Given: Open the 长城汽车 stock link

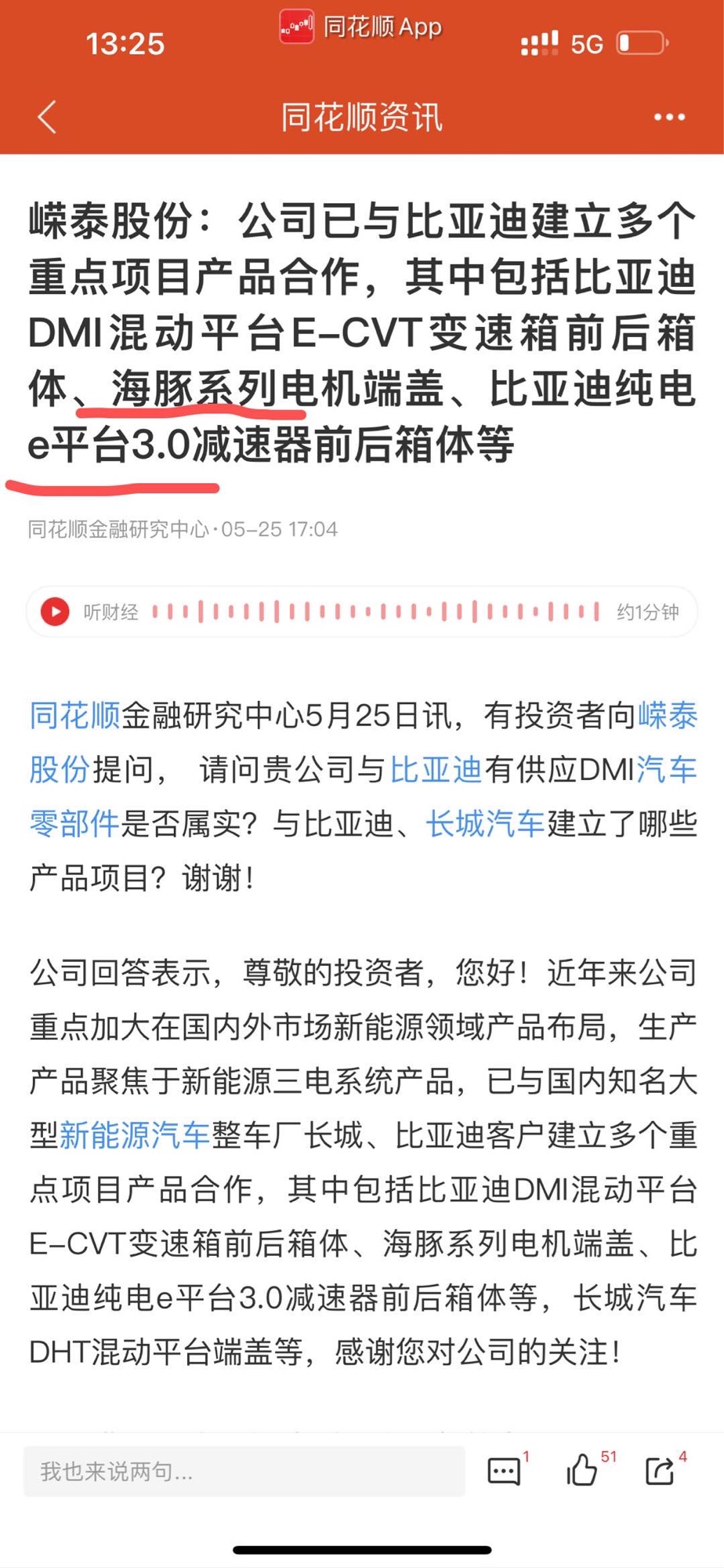Looking at the screenshot, I should click(485, 824).
